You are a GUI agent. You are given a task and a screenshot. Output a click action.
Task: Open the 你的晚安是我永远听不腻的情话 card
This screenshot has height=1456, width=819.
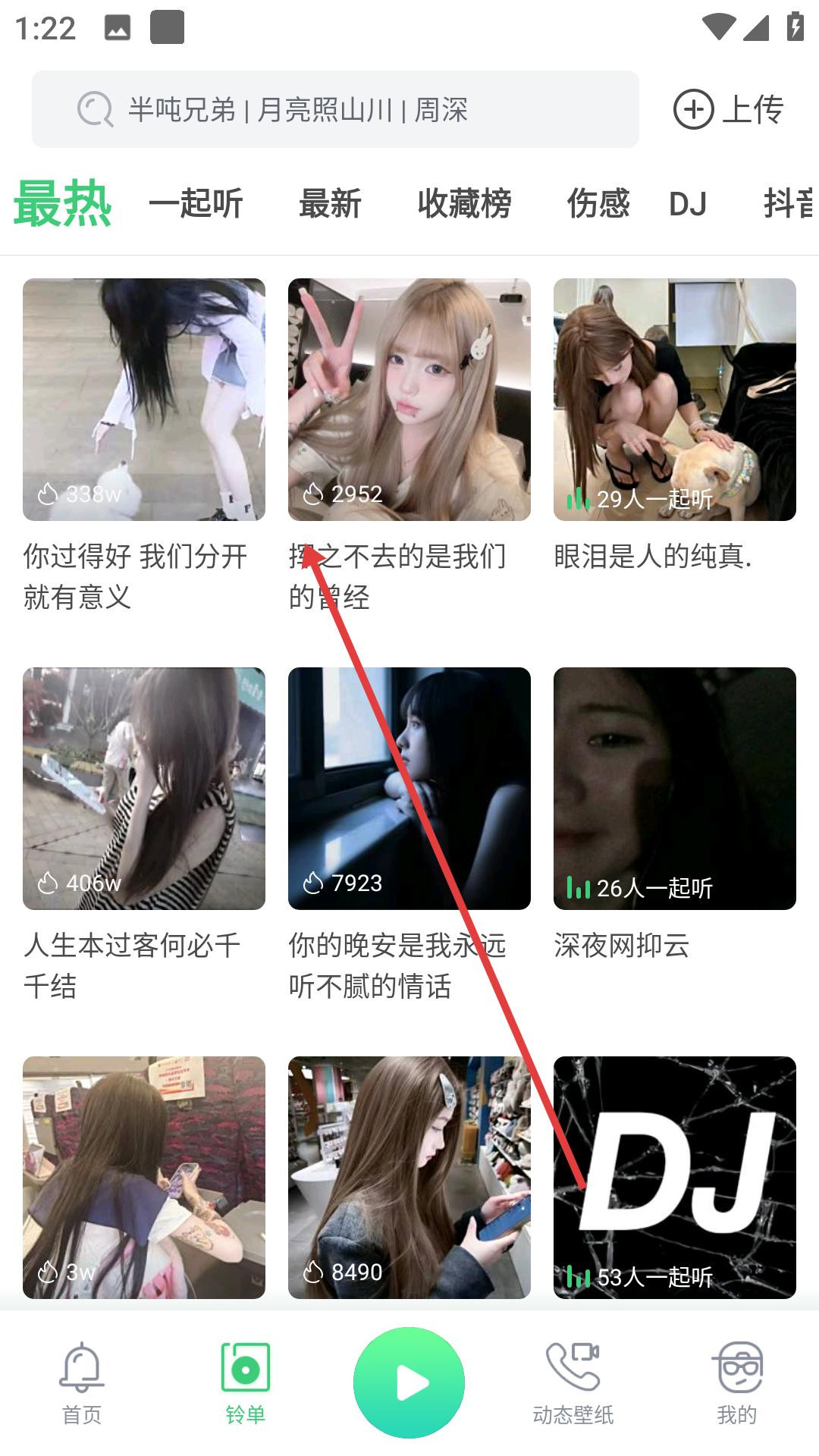[x=409, y=789]
